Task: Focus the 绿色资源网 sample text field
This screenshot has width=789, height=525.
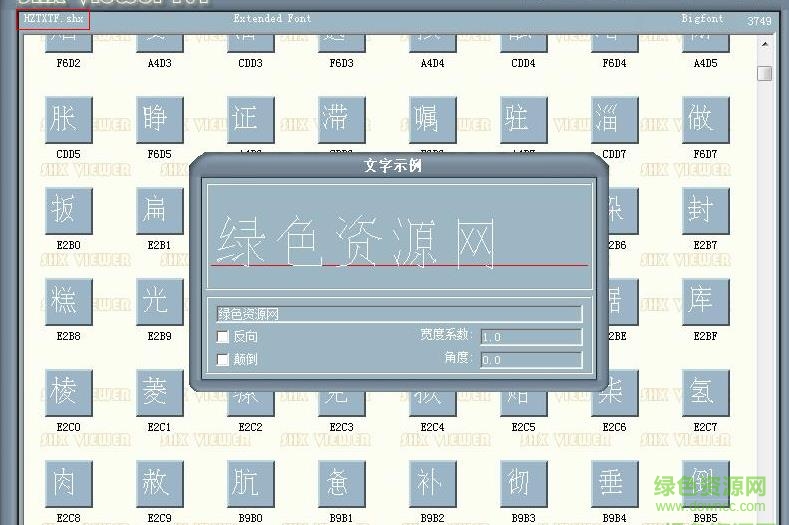Action: [399, 314]
